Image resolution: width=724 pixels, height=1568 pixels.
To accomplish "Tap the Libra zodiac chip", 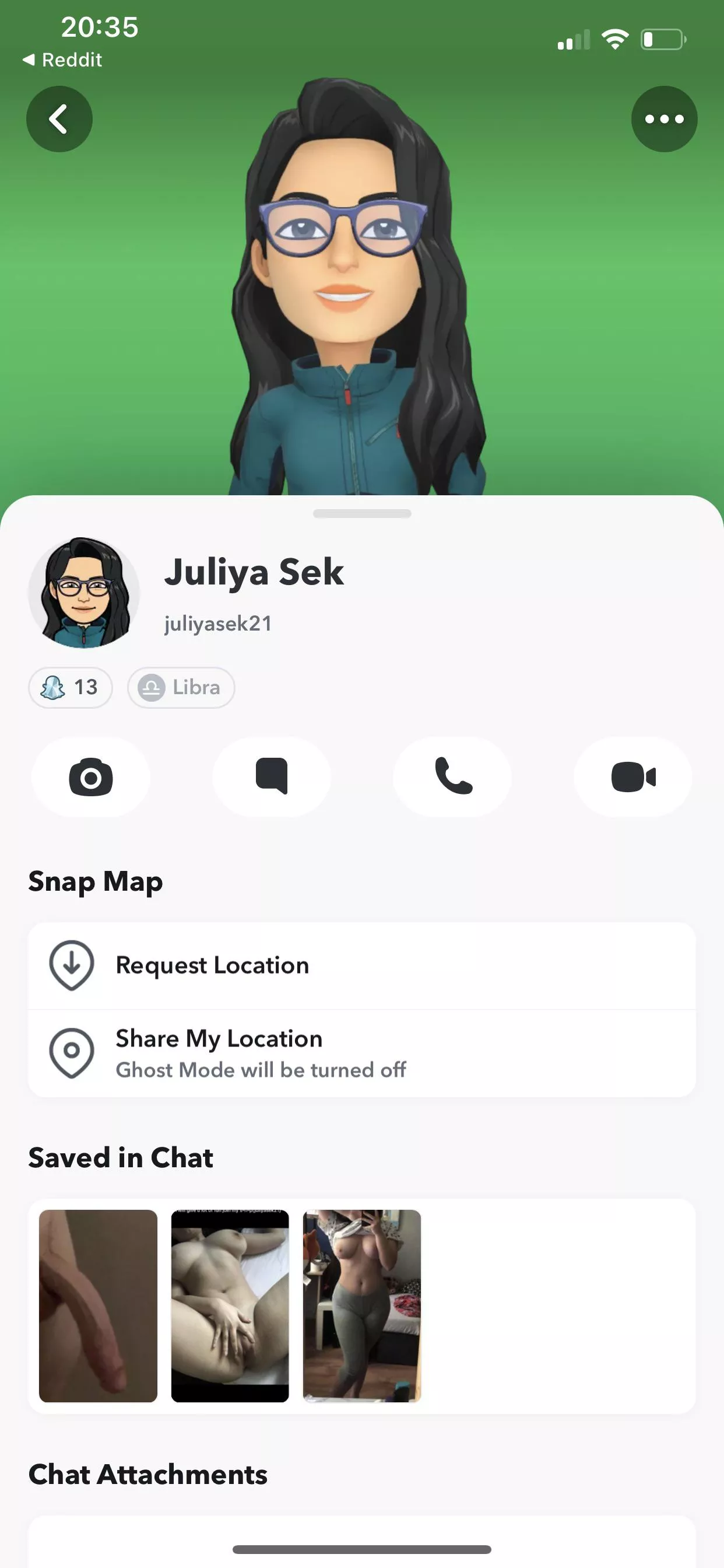I will coord(181,688).
